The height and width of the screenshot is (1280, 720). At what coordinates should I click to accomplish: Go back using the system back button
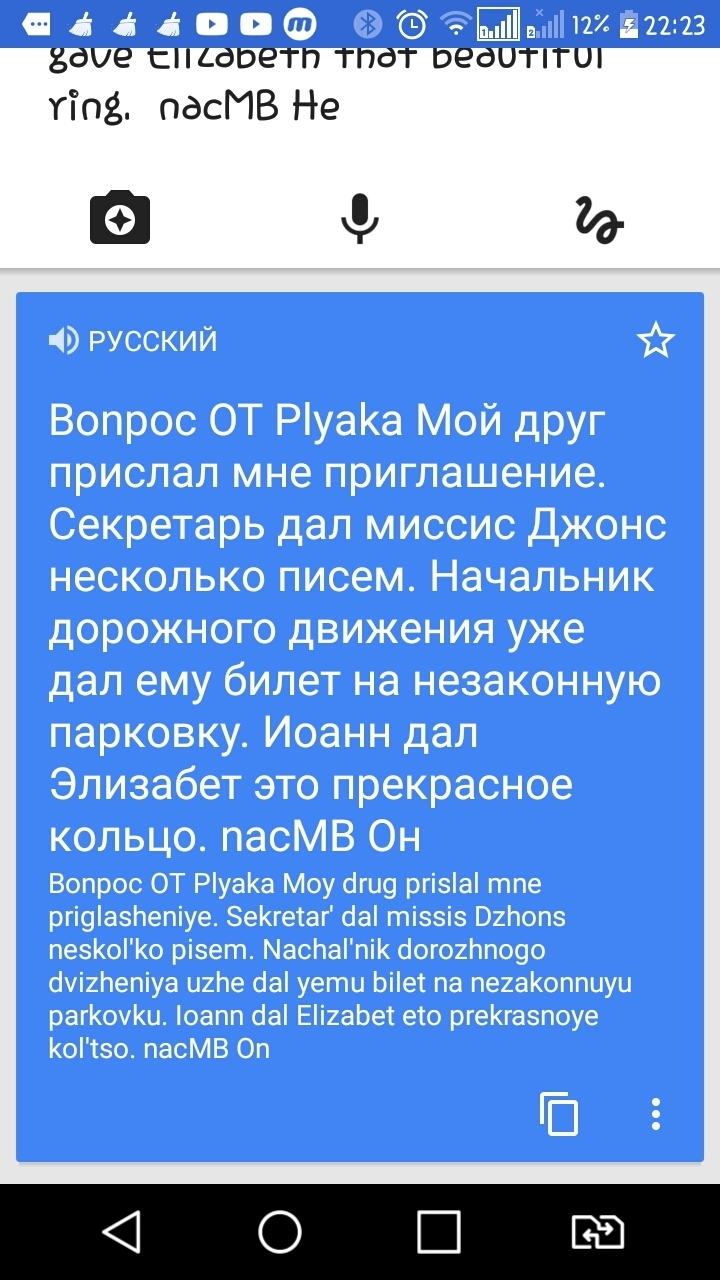pos(122,1232)
